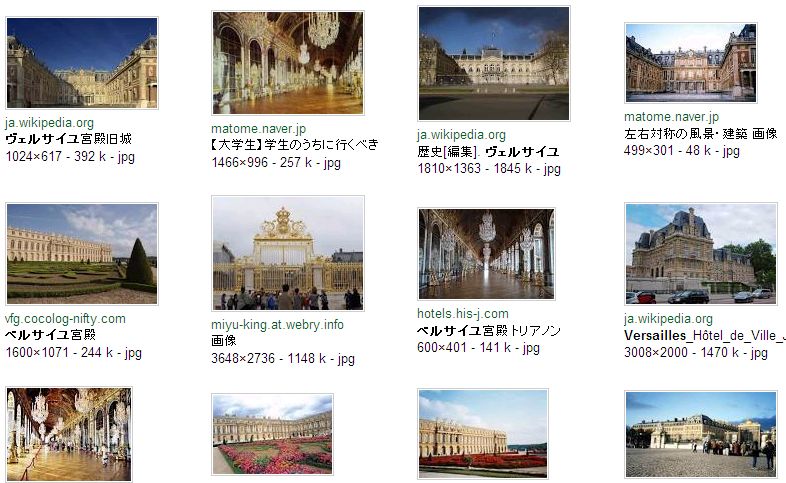Visit the miyu-king.at.webry.info source link
Image resolution: width=786 pixels, height=483 pixels.
tap(277, 325)
